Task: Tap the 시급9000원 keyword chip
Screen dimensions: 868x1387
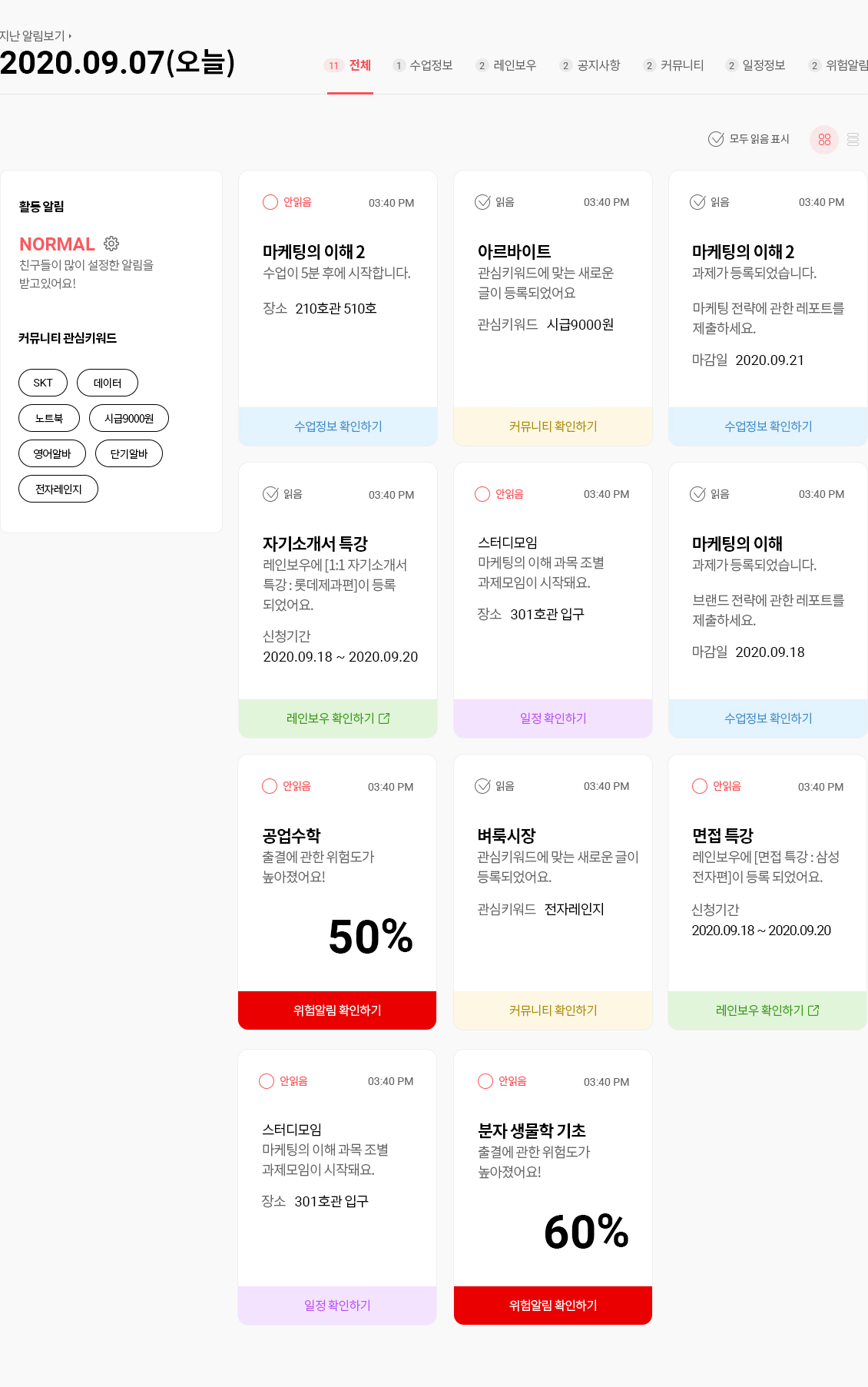Action: tap(129, 418)
